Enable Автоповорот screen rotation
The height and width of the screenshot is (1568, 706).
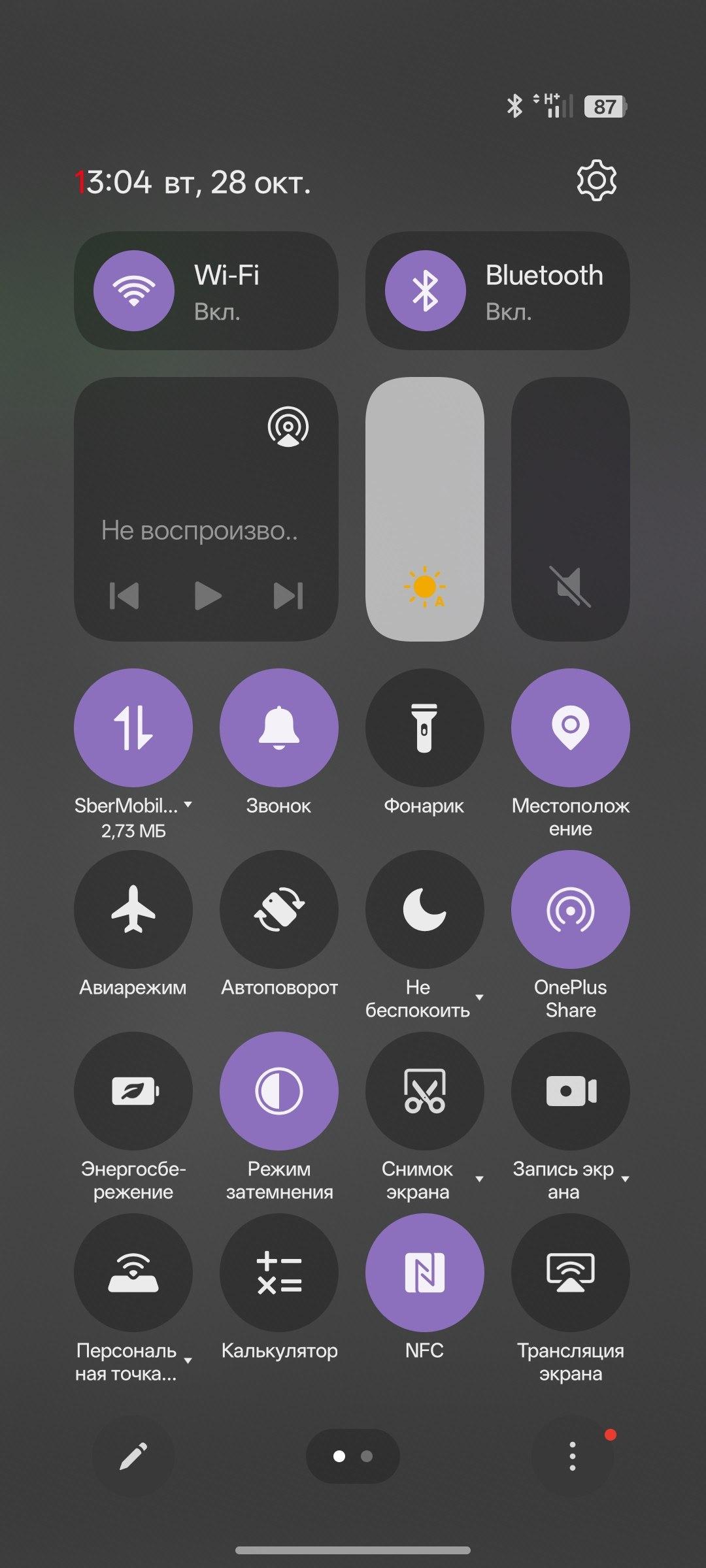click(x=279, y=909)
